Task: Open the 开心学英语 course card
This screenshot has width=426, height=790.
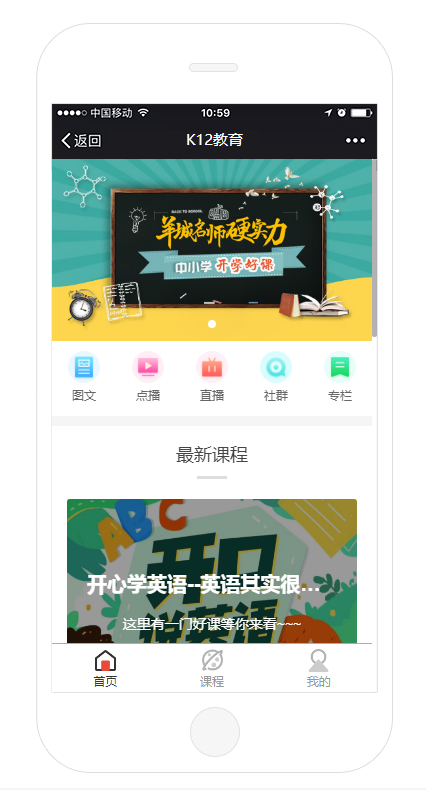Action: point(212,571)
